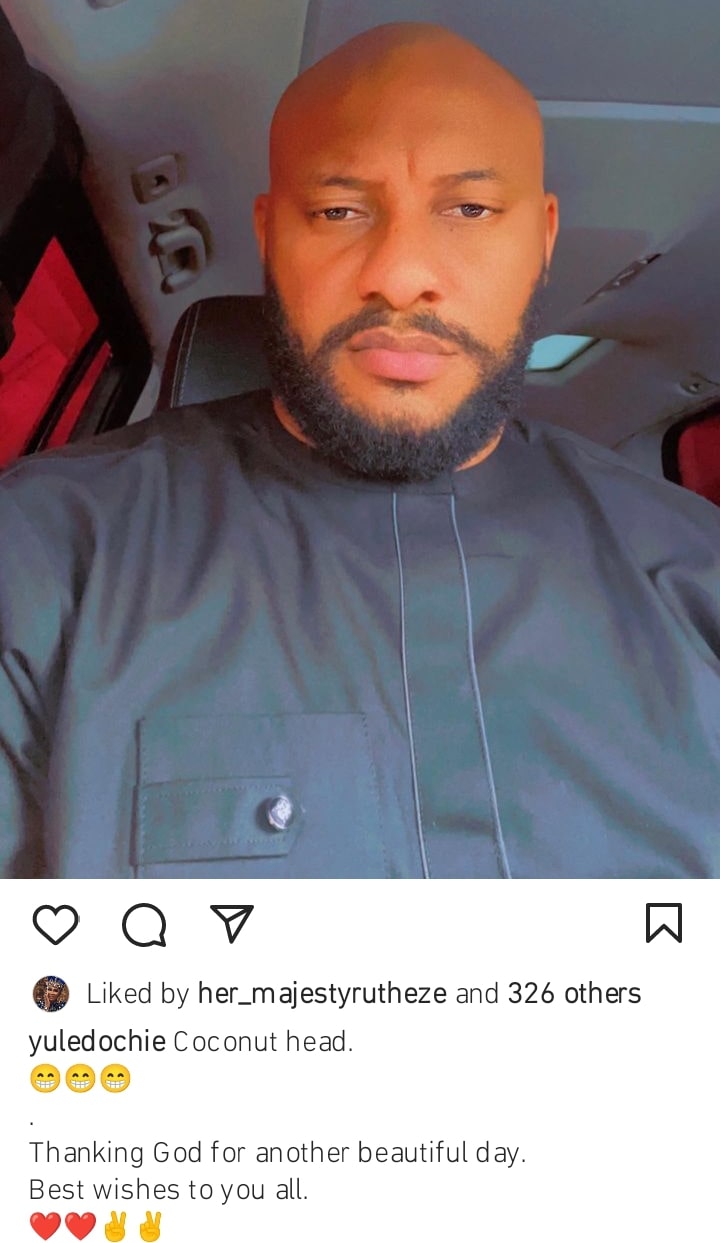Open yuledochie's profile from the caption

[97, 1042]
